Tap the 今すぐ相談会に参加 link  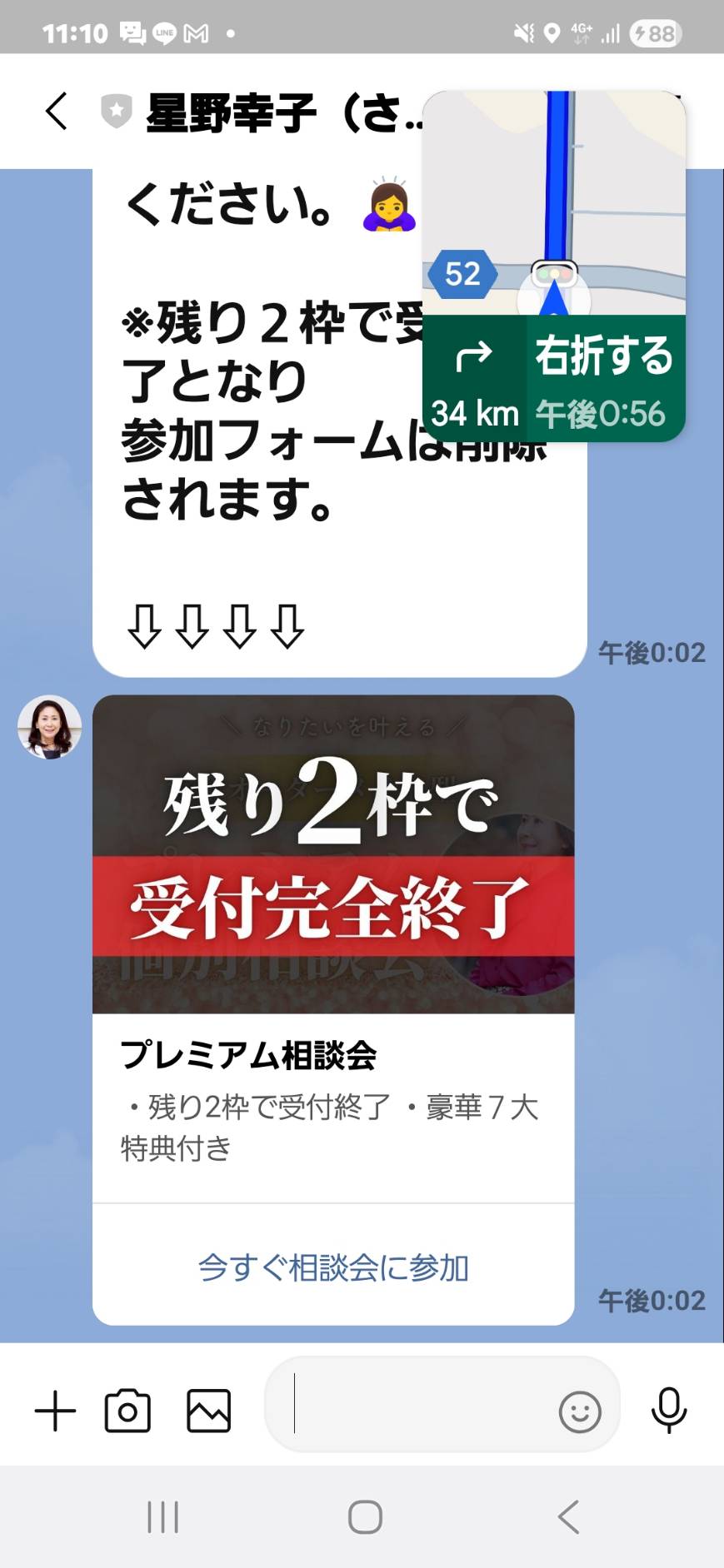click(333, 1267)
